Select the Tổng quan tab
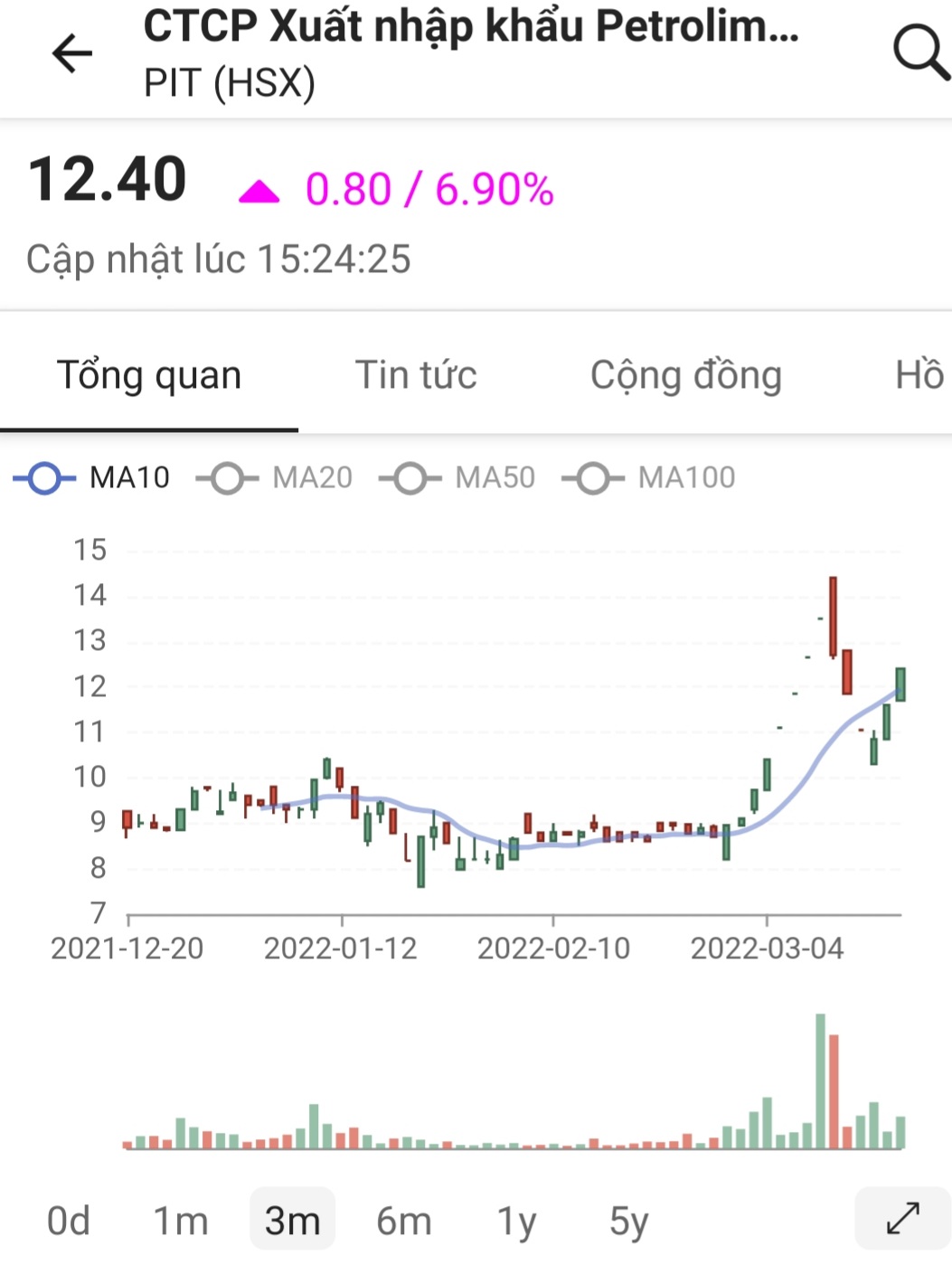This screenshot has width=952, height=1283. [149, 375]
